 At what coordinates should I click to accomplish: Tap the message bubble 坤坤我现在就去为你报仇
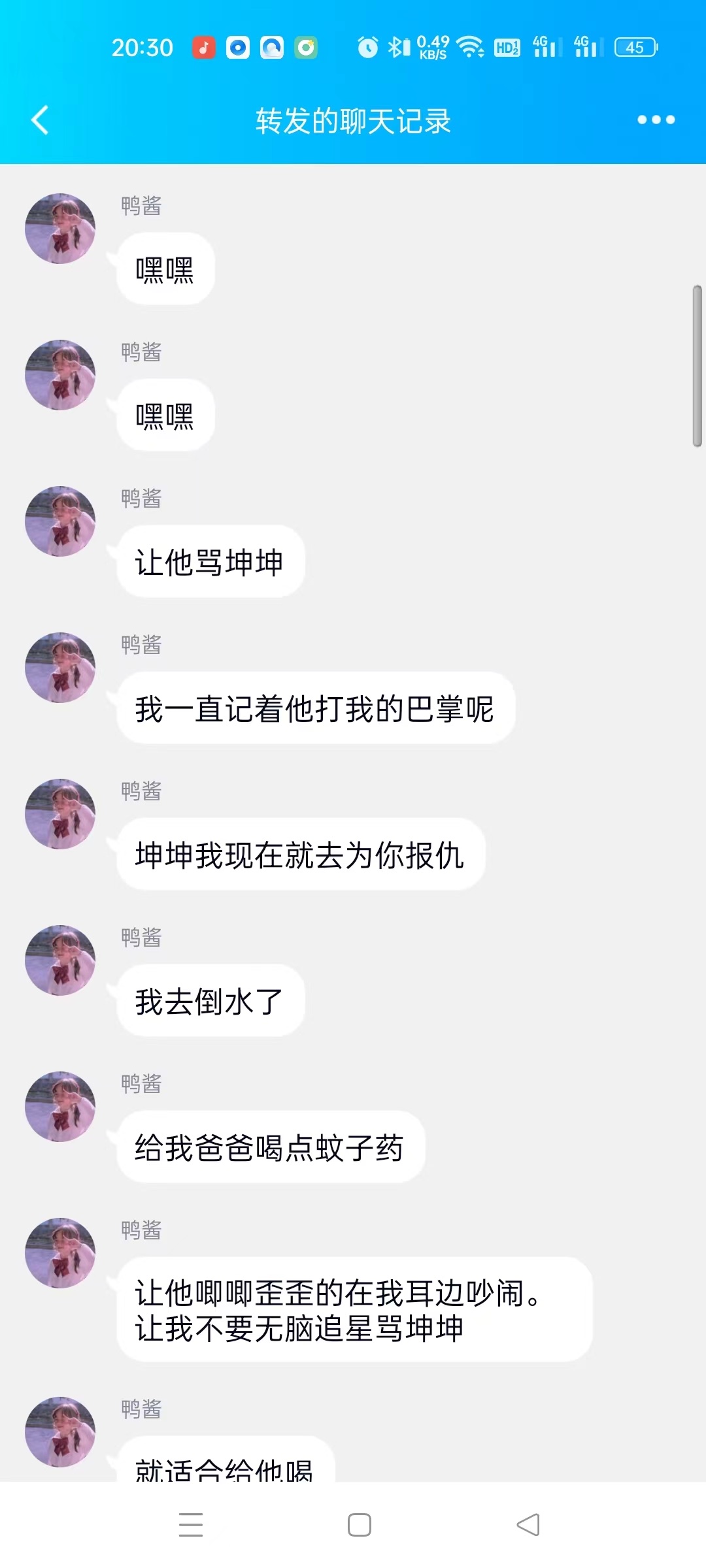[x=300, y=855]
